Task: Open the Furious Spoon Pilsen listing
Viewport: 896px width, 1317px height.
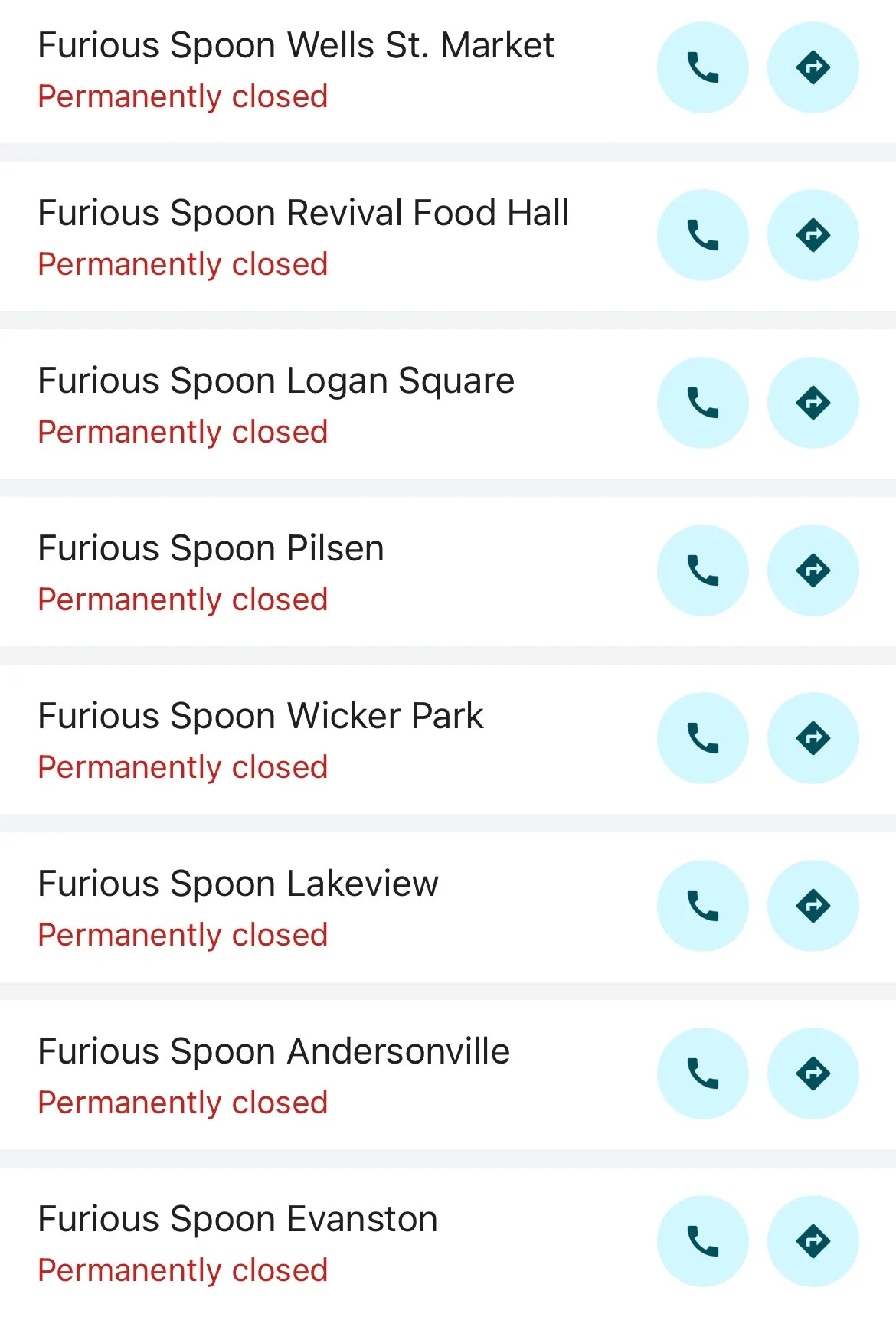Action: pos(211,549)
